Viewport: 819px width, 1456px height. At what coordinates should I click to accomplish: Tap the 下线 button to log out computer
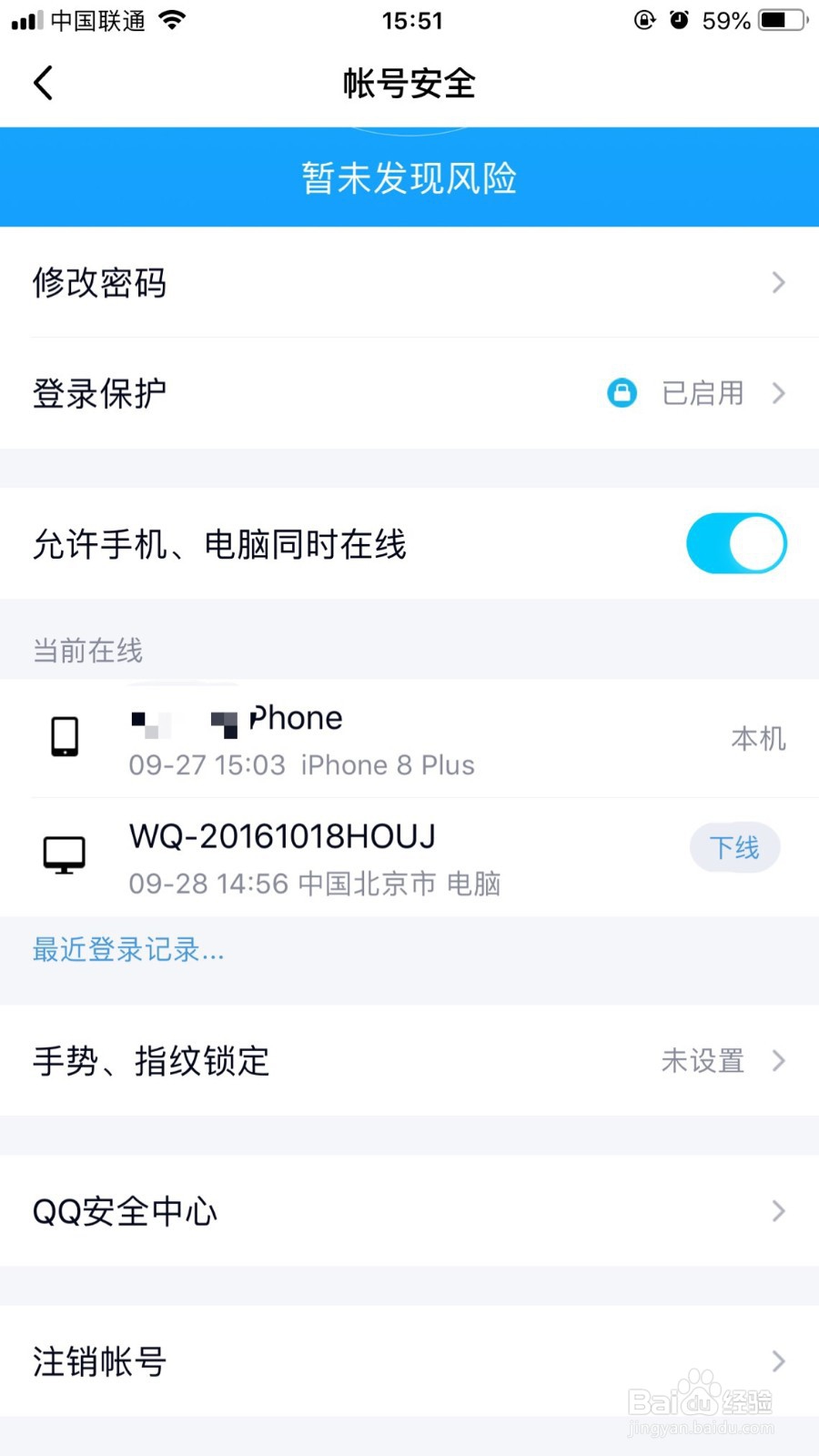point(734,847)
